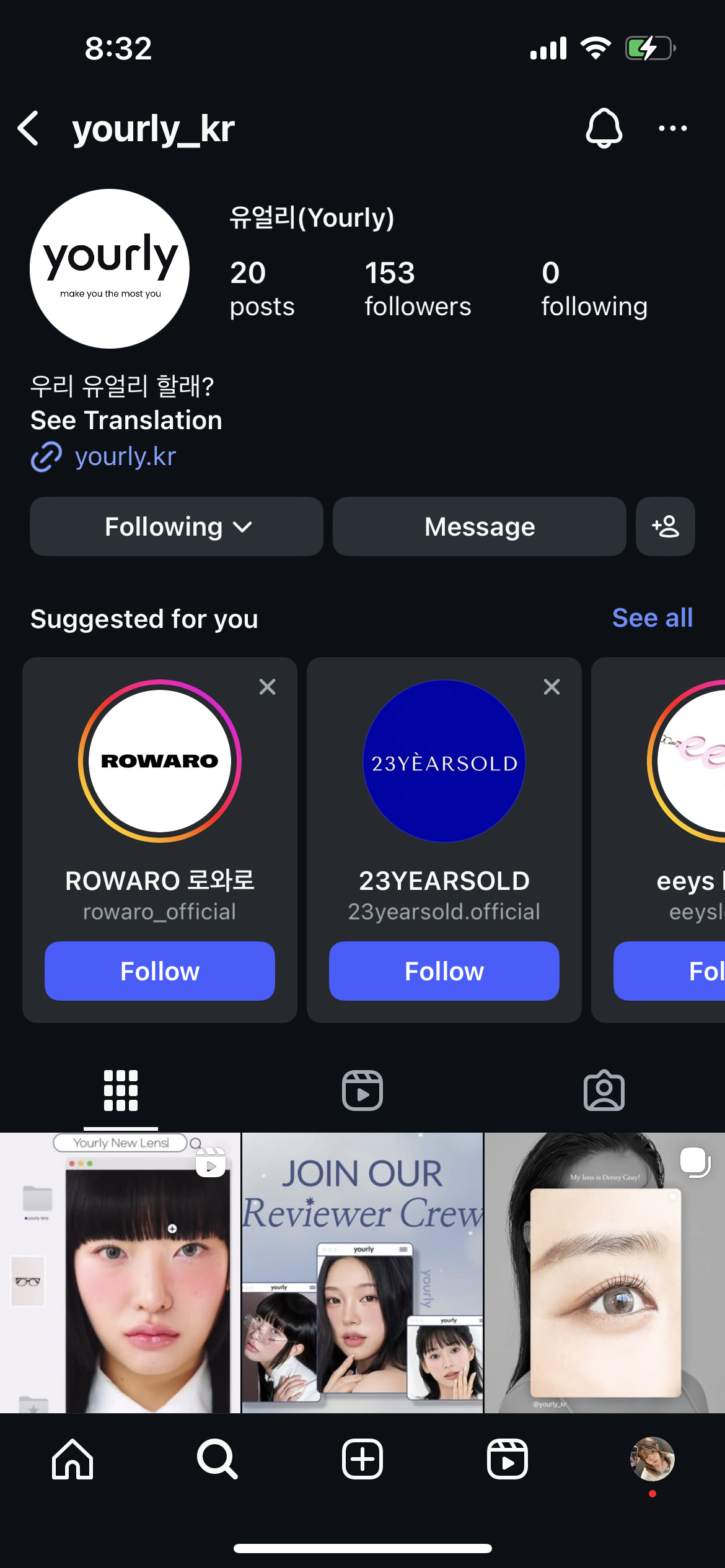Follow 23yearsold.official

click(x=444, y=971)
